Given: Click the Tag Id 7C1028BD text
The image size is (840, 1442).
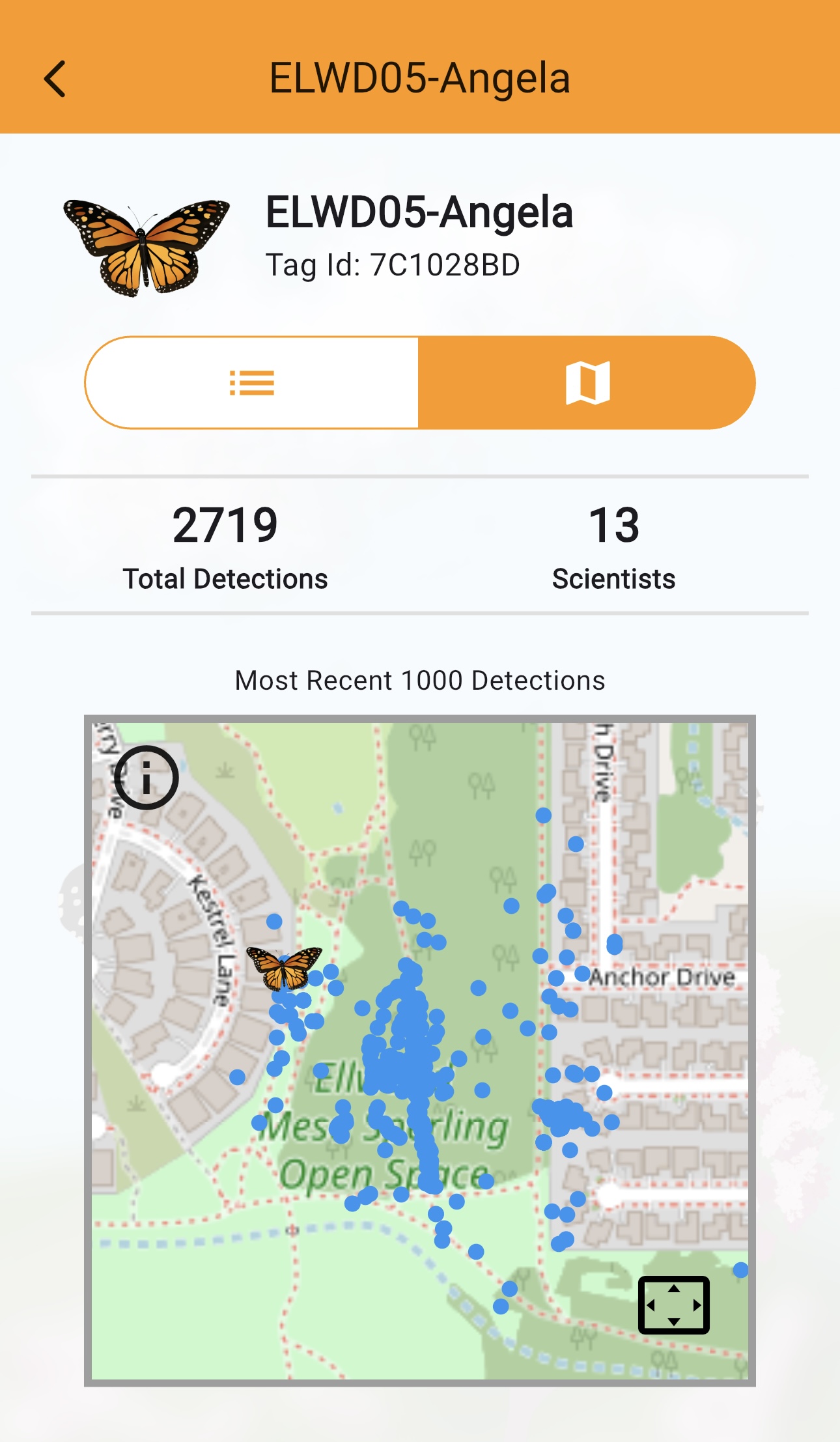Looking at the screenshot, I should pyautogui.click(x=391, y=264).
